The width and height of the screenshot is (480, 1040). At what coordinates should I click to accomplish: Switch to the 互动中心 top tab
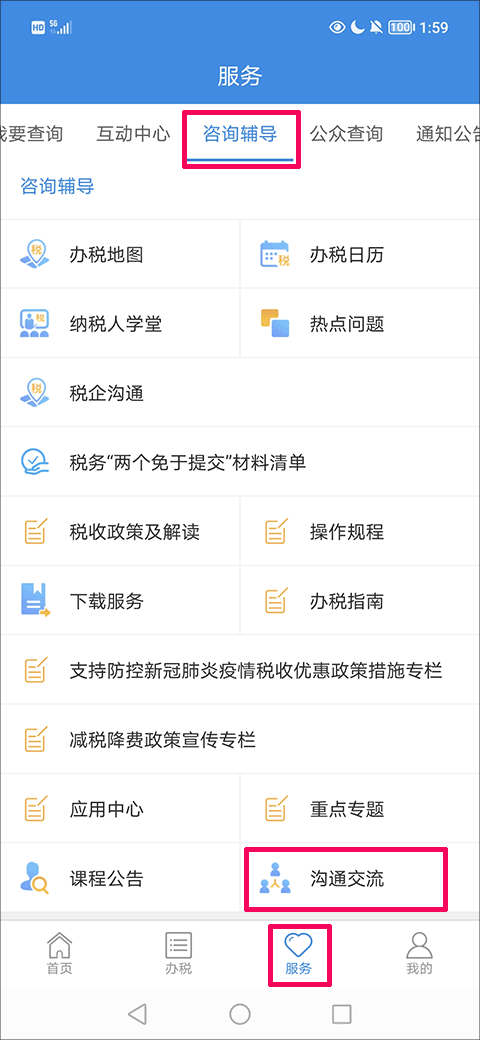(x=133, y=133)
